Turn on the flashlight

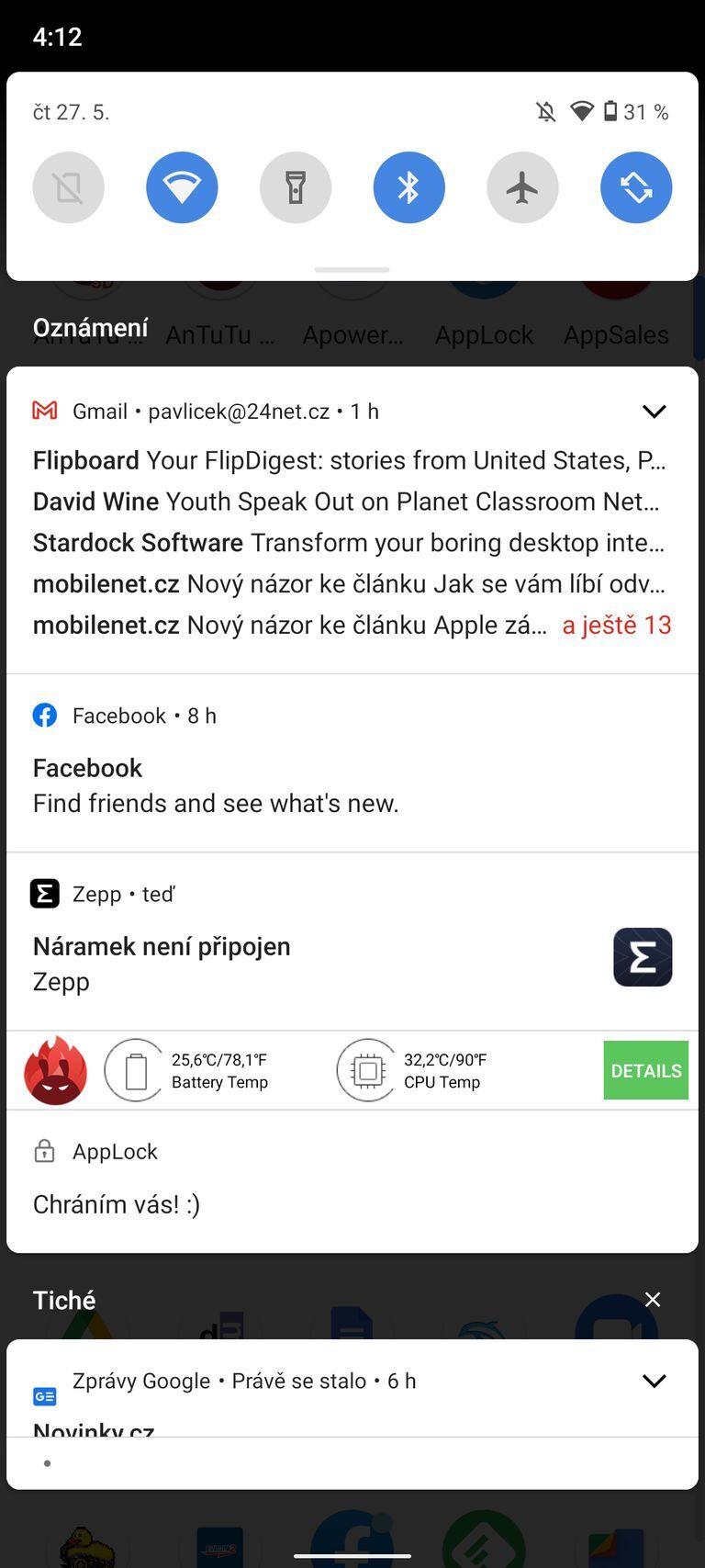(x=296, y=187)
